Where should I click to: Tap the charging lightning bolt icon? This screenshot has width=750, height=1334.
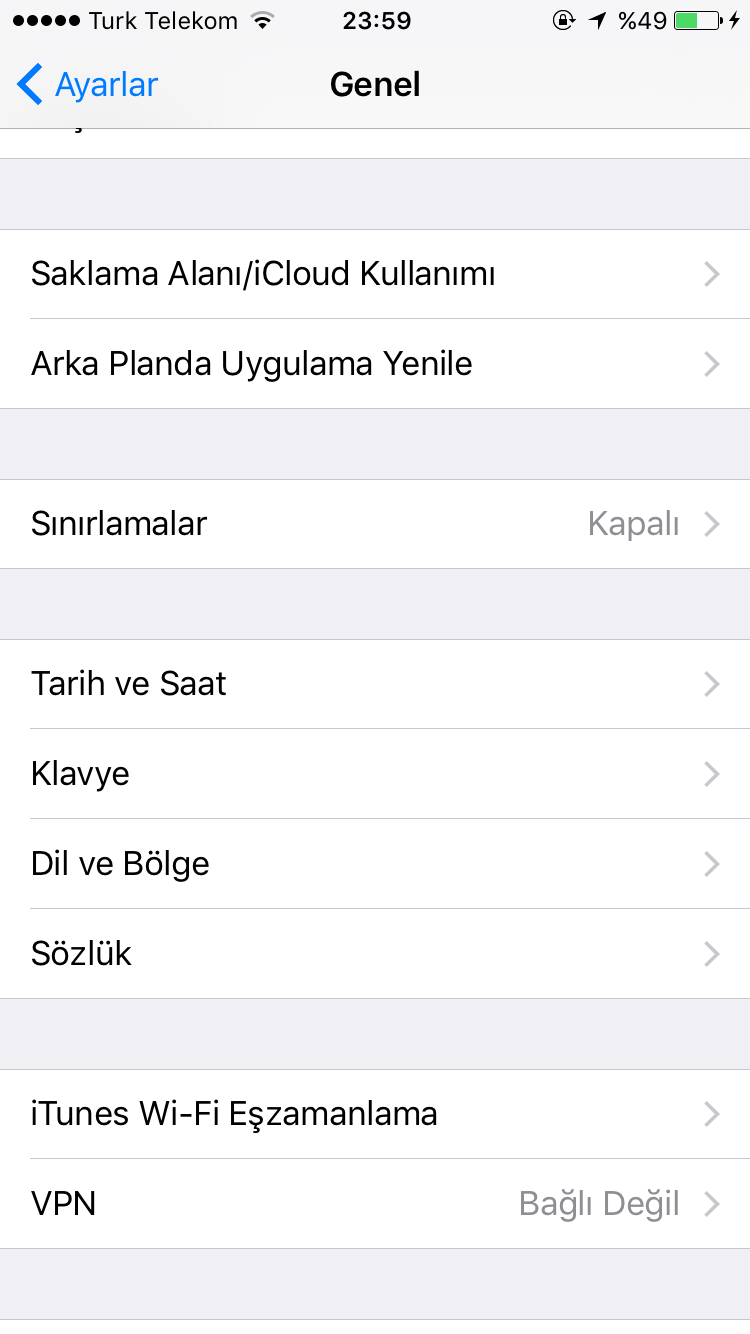pyautogui.click(x=734, y=19)
